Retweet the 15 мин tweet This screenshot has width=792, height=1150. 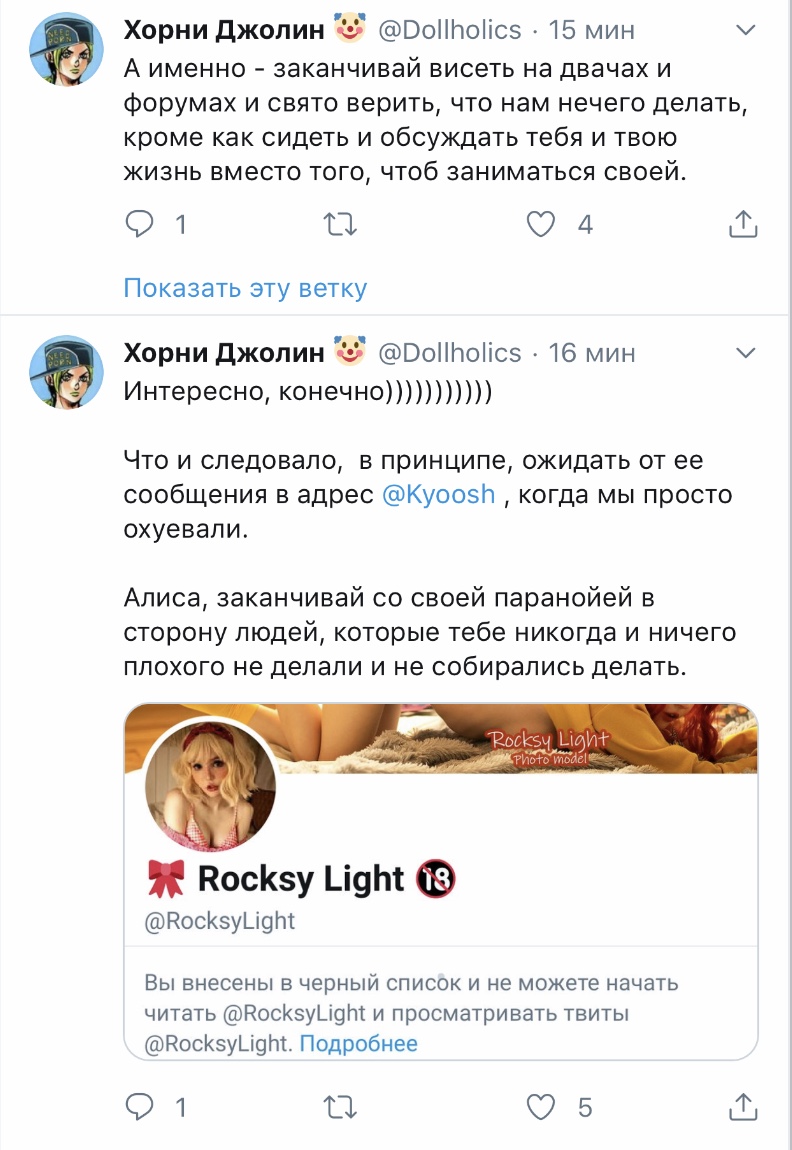[341, 225]
